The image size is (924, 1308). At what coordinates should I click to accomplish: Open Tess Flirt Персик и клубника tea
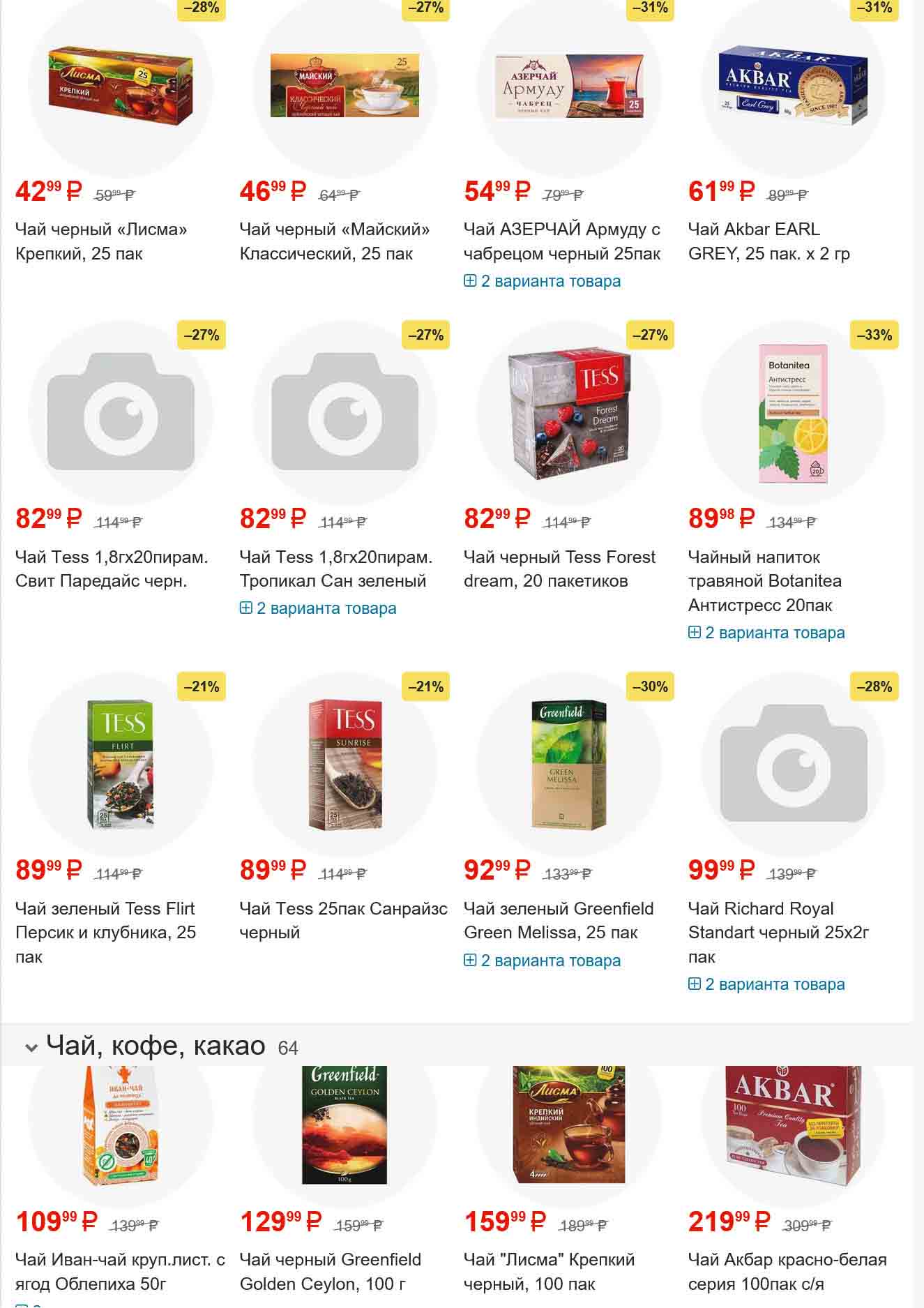click(x=105, y=920)
